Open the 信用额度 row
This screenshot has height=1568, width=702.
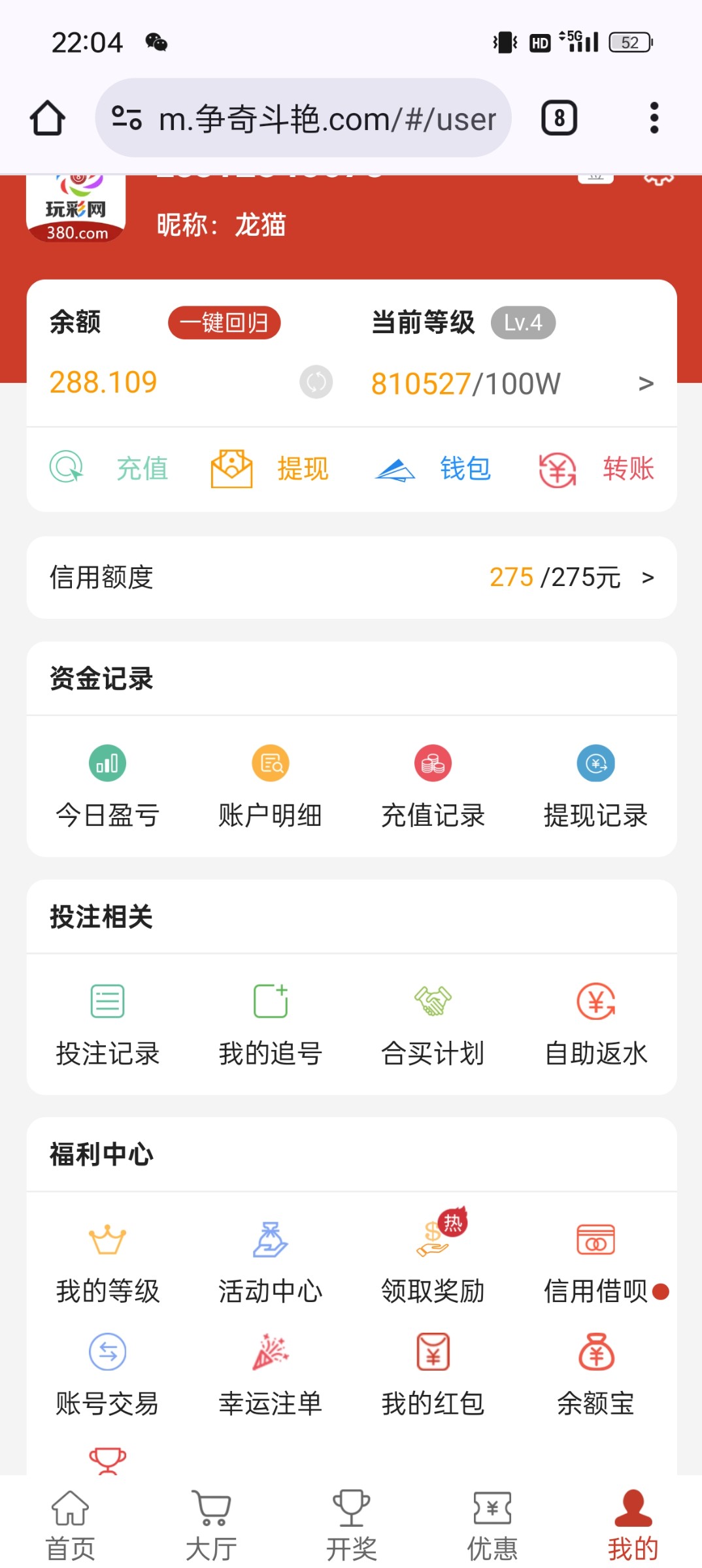352,578
